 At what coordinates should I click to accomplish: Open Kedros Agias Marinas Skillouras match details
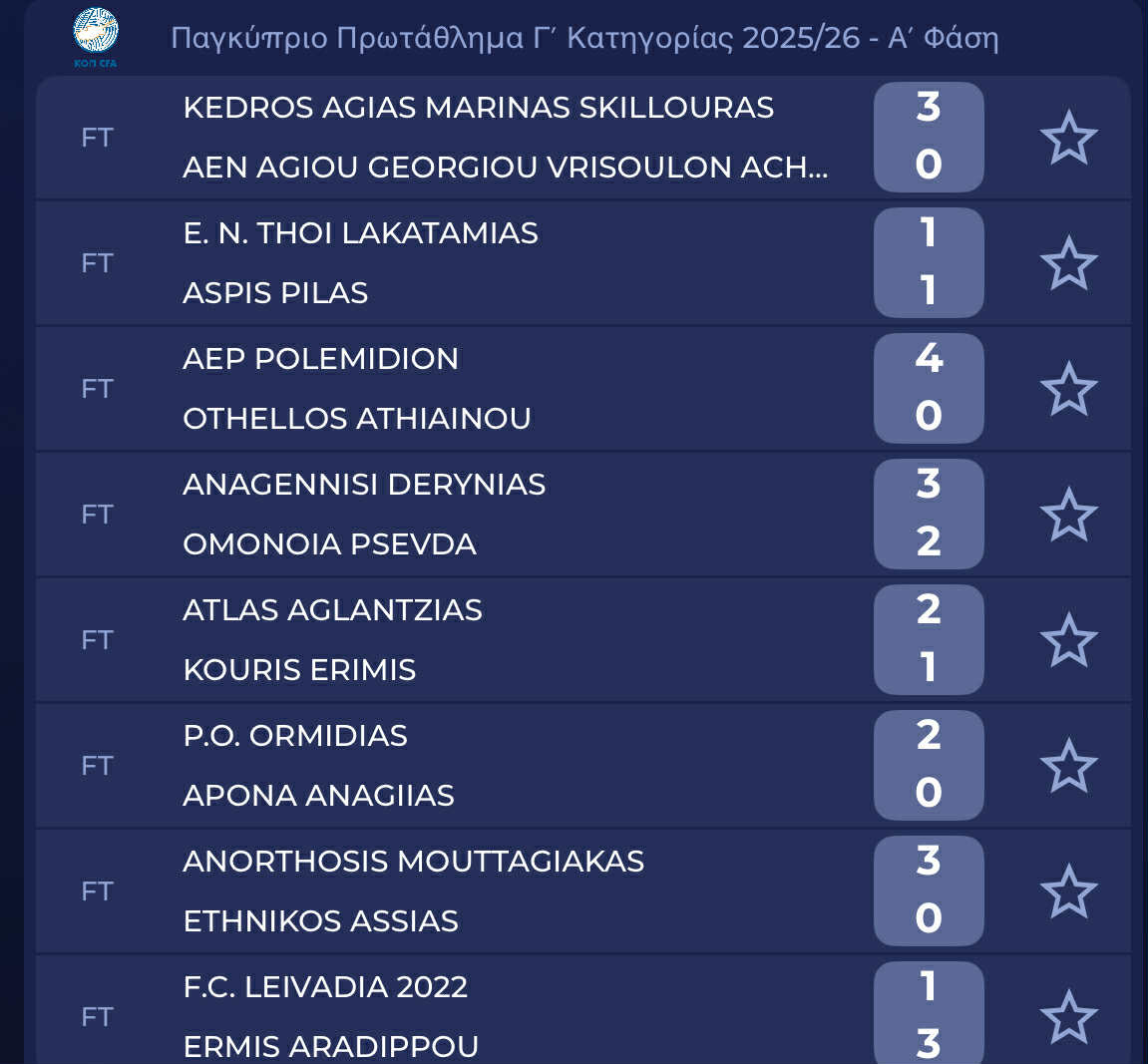coord(499,138)
